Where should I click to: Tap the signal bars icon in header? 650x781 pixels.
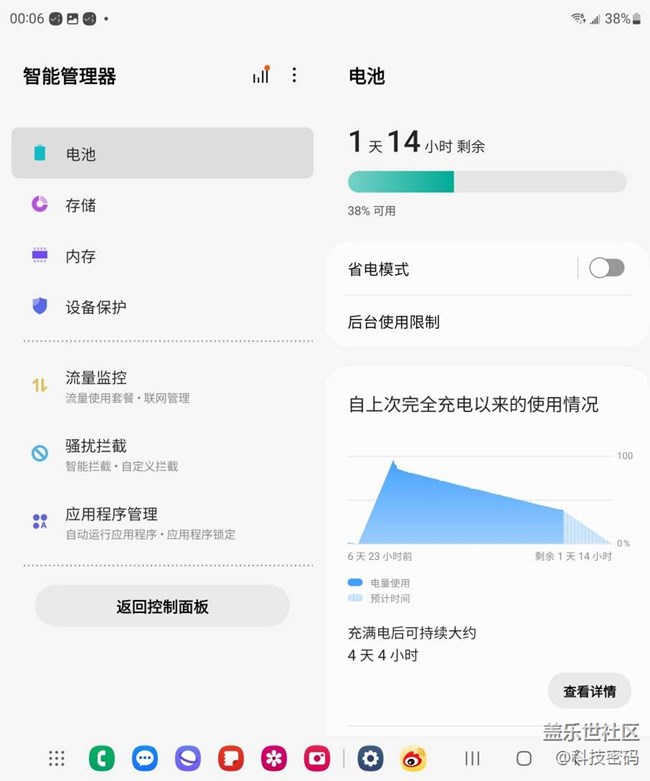click(261, 75)
